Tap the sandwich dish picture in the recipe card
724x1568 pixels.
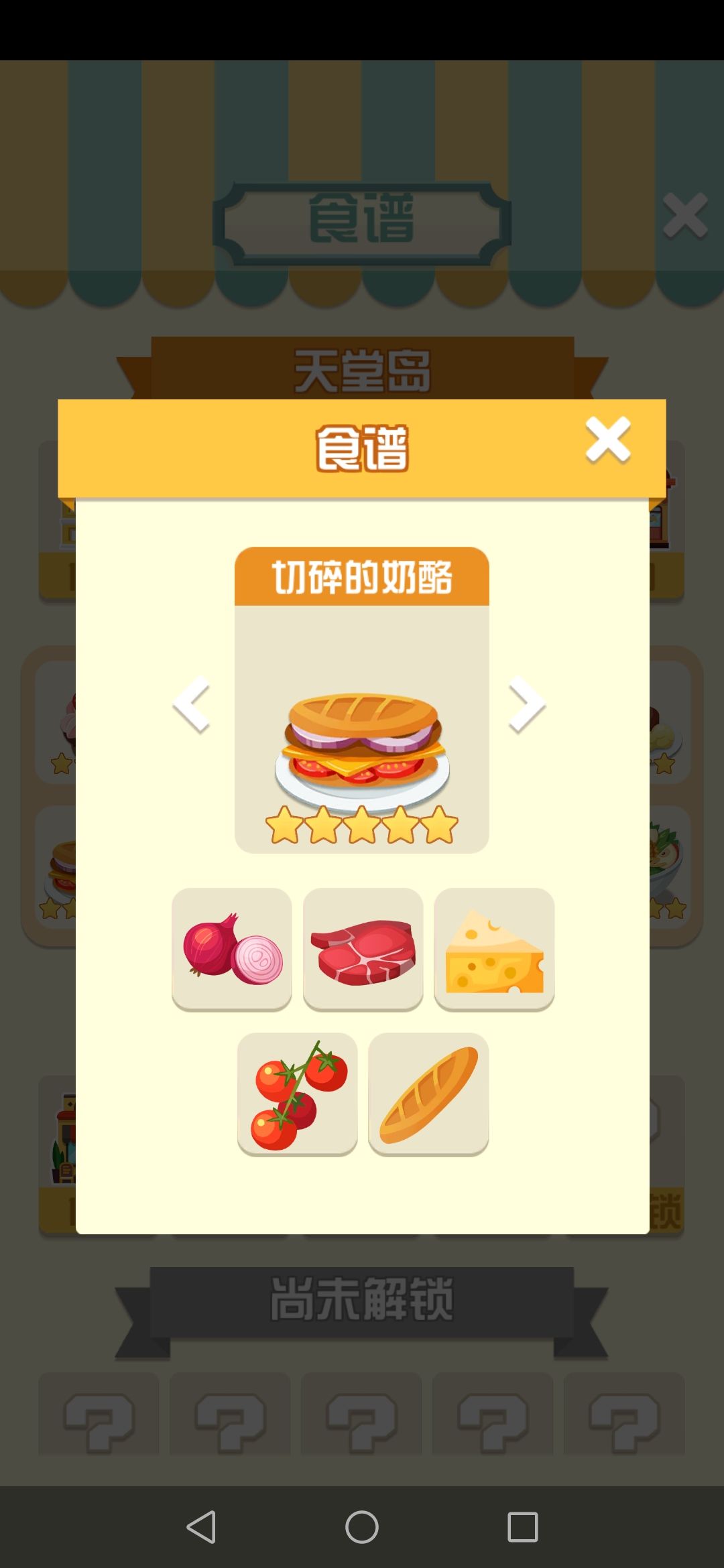(362, 744)
